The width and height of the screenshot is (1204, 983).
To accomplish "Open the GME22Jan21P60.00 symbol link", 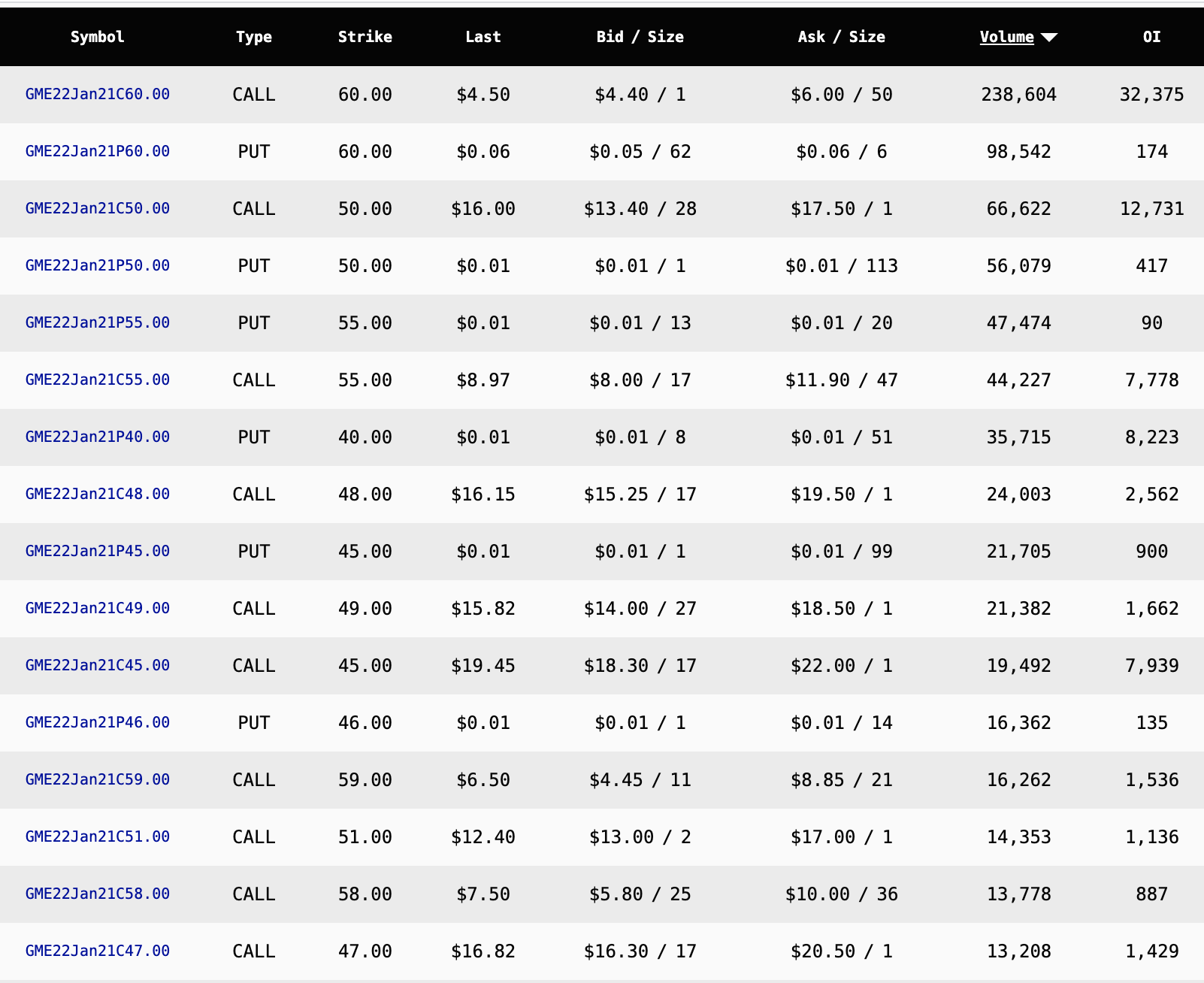I will click(x=98, y=151).
